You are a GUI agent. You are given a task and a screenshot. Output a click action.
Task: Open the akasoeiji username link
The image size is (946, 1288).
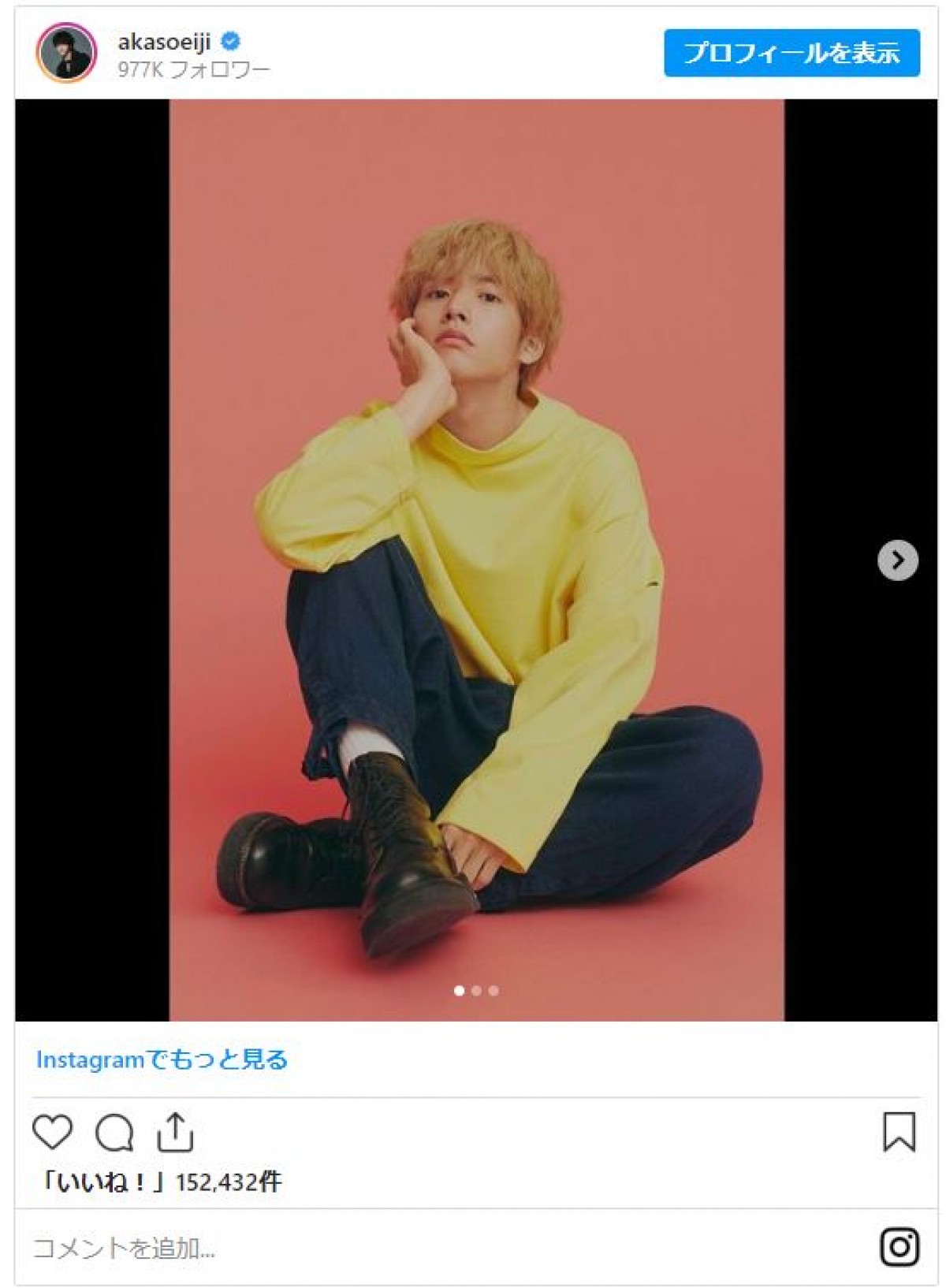pos(164,41)
